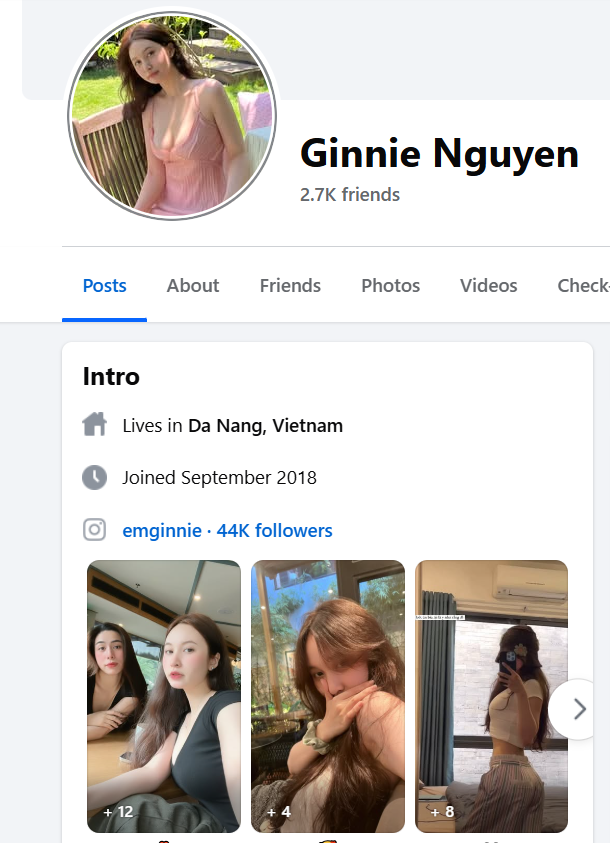Open the Friends tab
610x843 pixels.
coord(290,286)
